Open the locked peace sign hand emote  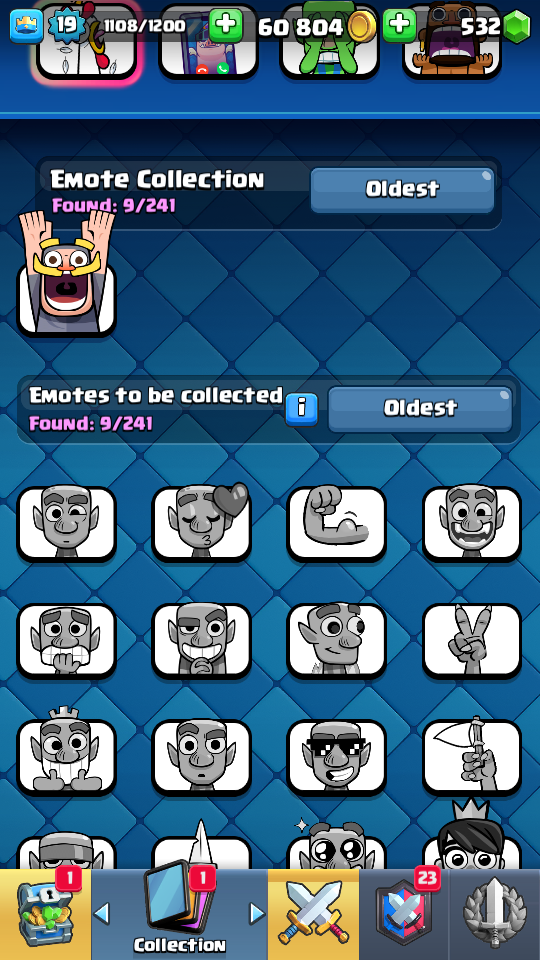click(x=472, y=640)
